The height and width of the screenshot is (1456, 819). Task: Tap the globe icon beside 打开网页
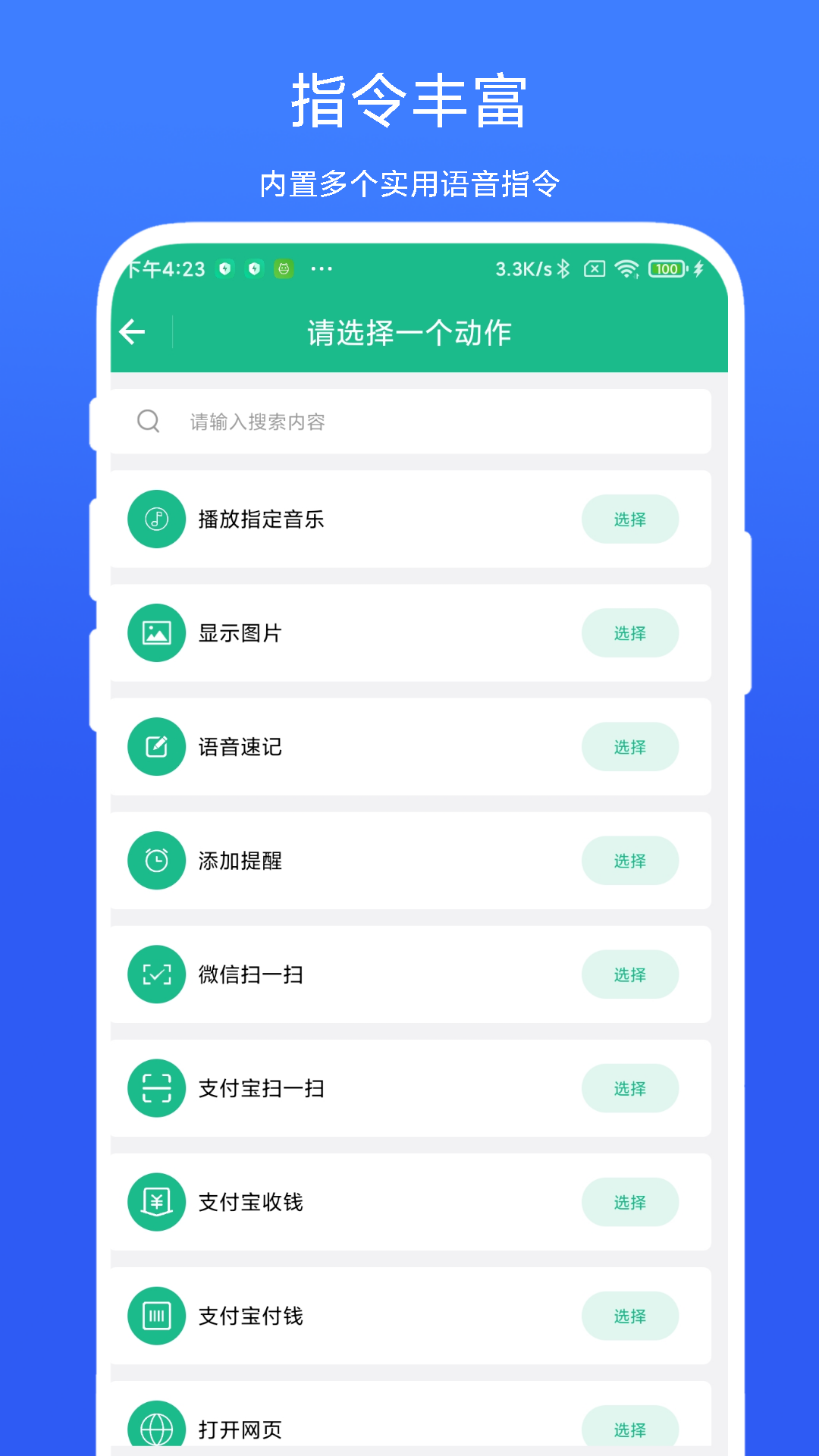156,1429
